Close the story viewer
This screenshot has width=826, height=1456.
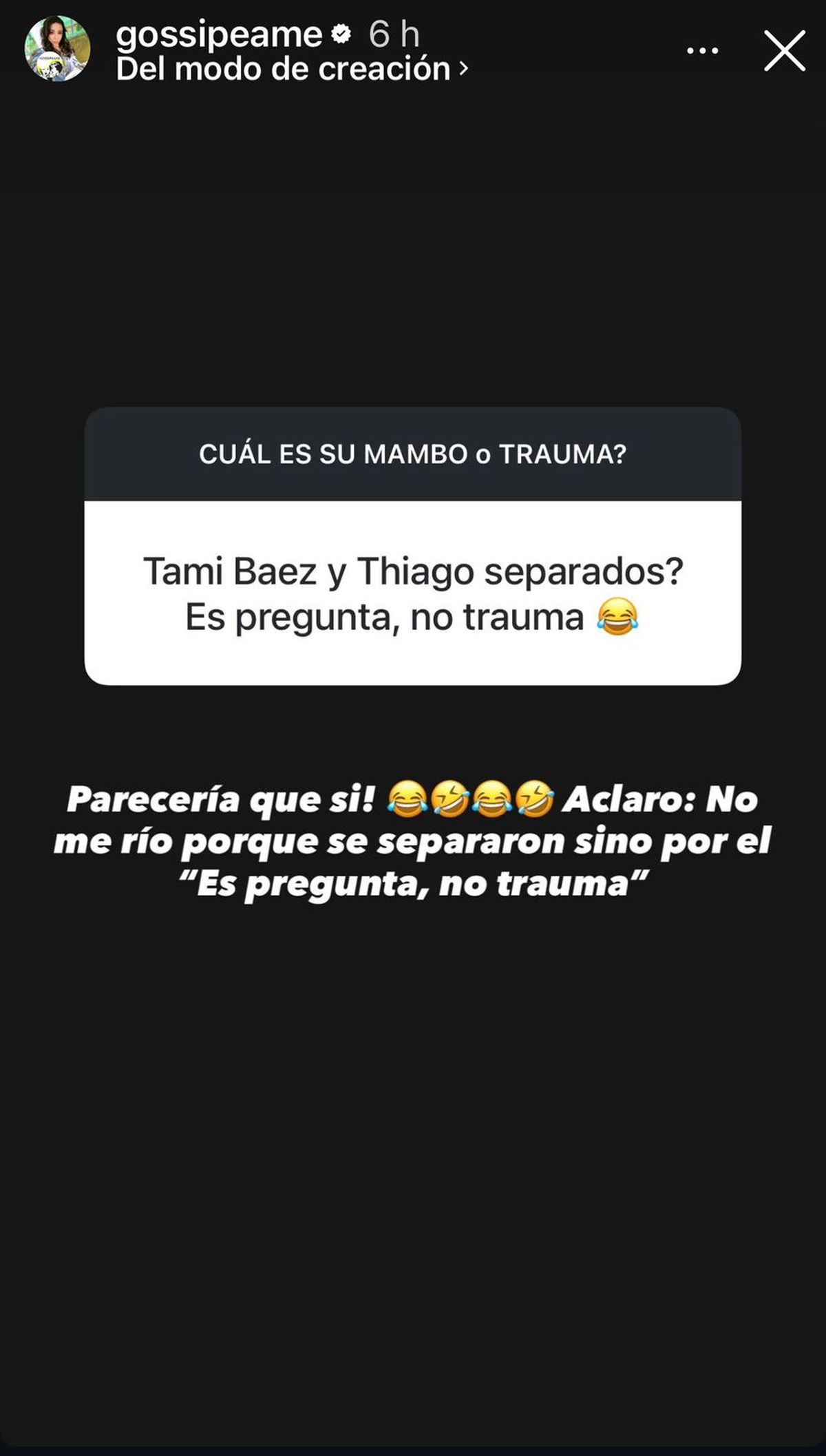[x=785, y=51]
